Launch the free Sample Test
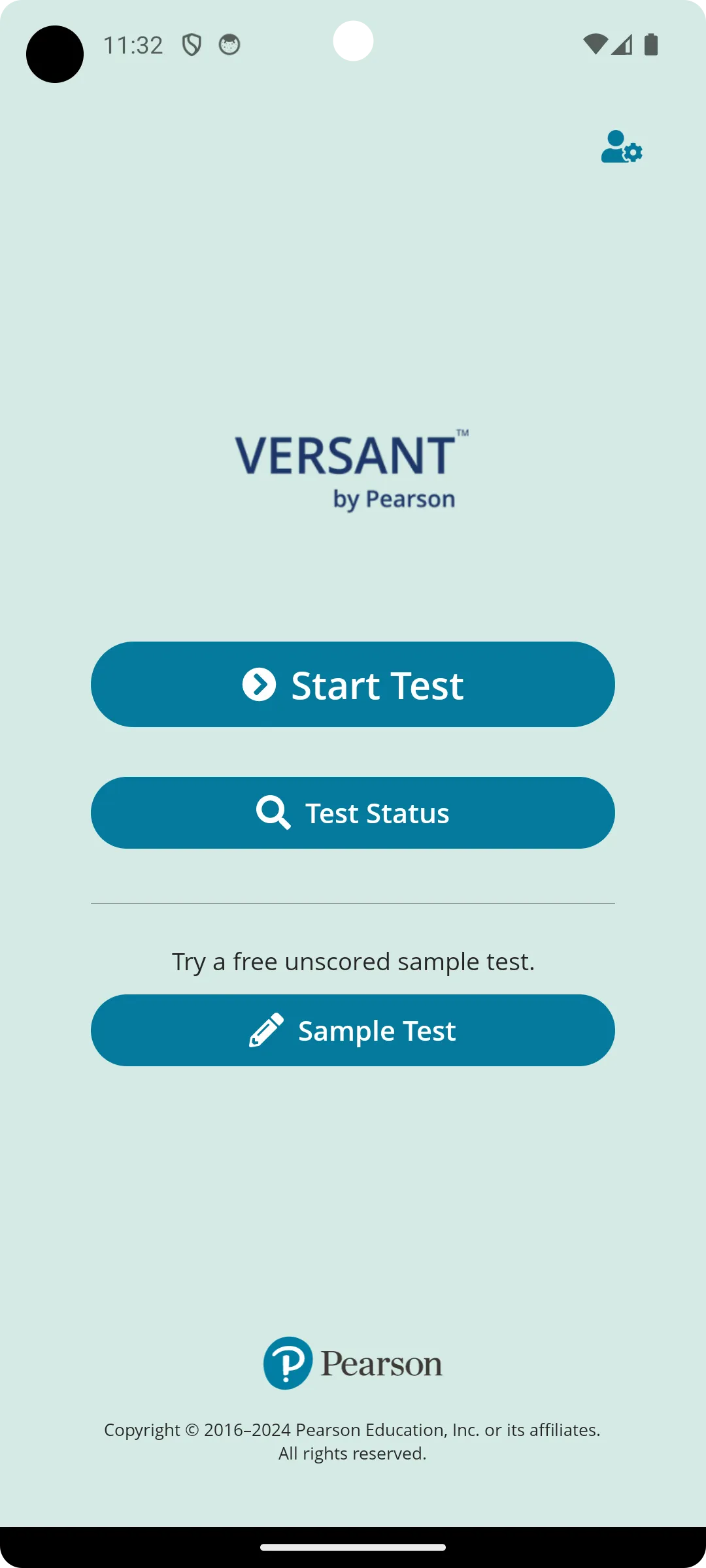The image size is (706, 1568). tap(353, 1030)
